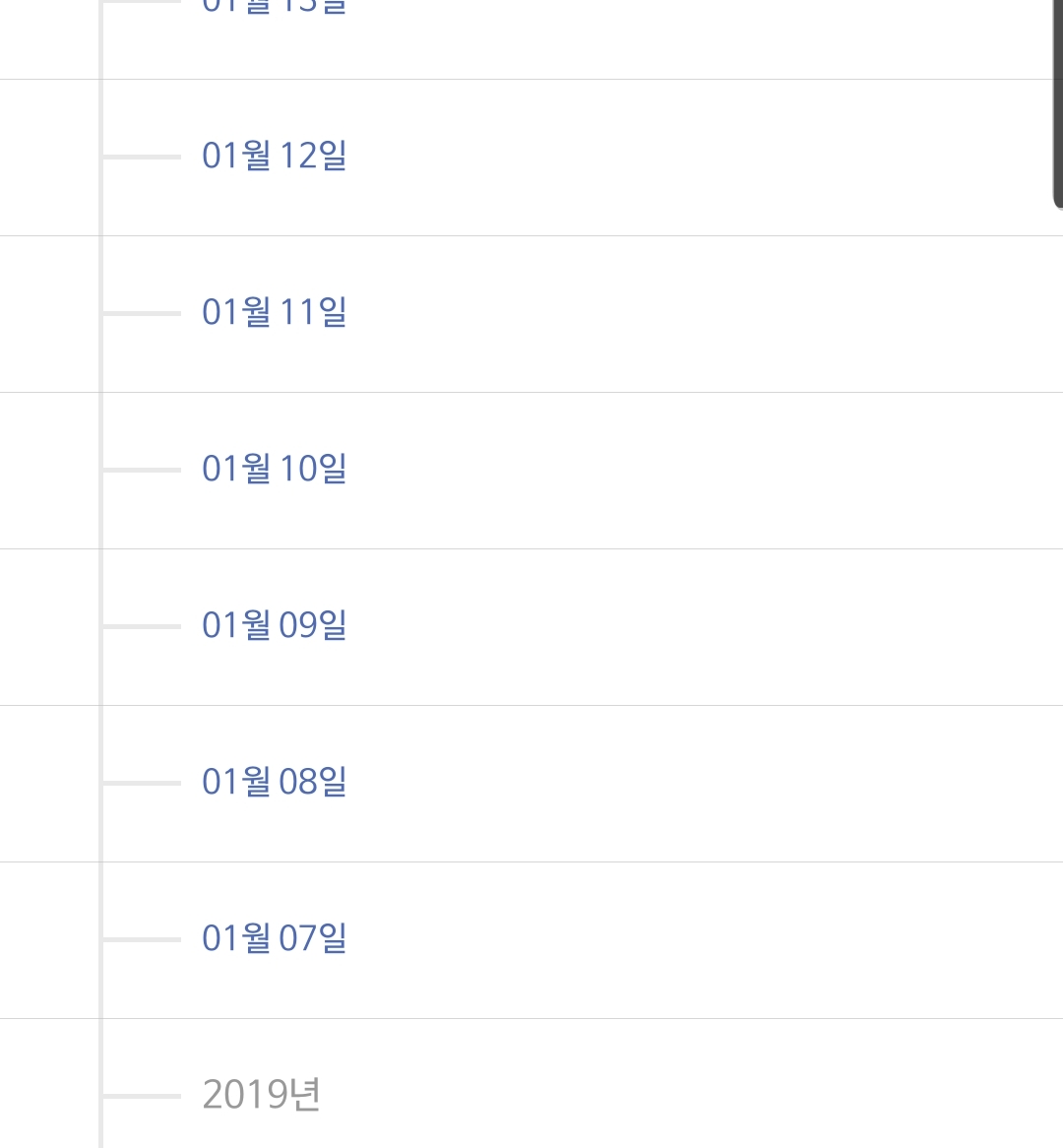Select the 01월 11일 date row

(274, 313)
